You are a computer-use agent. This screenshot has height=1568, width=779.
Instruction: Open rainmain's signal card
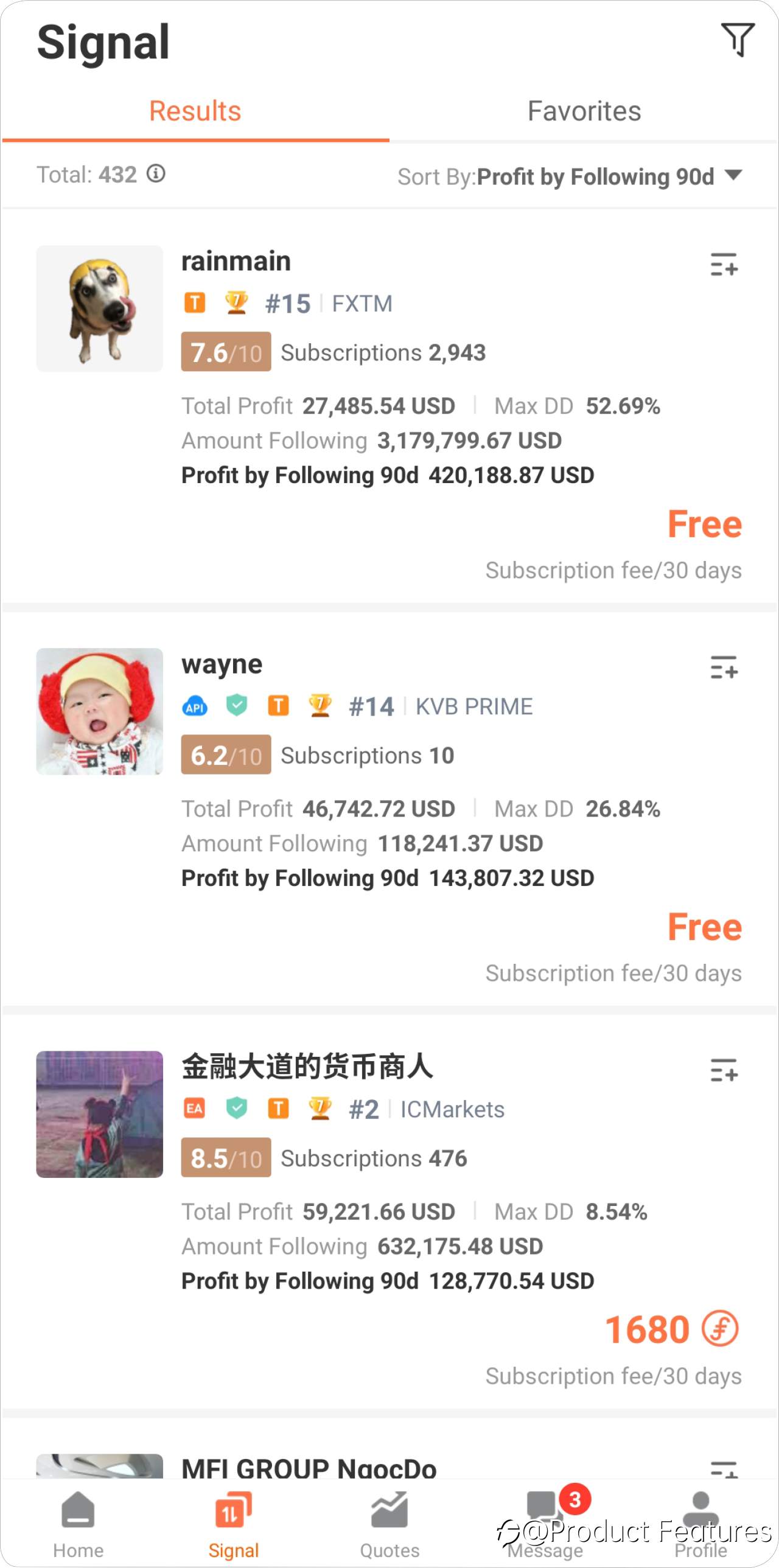pyautogui.click(x=389, y=406)
